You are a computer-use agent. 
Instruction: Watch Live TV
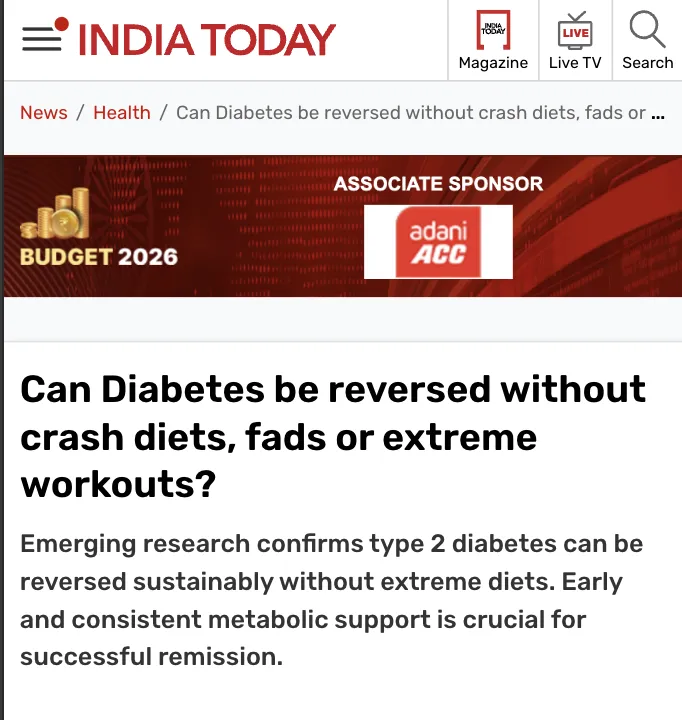575,40
